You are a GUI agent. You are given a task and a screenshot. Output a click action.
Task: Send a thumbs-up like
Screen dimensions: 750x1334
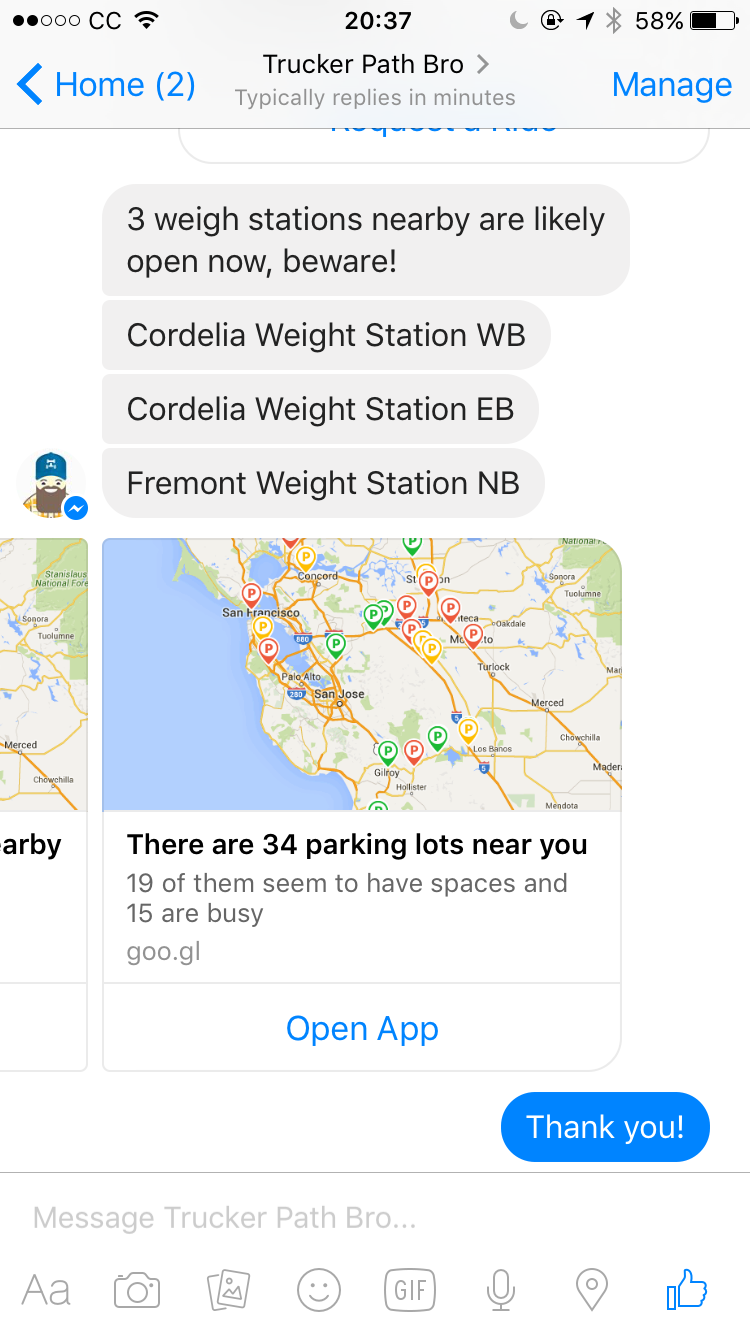point(687,1290)
